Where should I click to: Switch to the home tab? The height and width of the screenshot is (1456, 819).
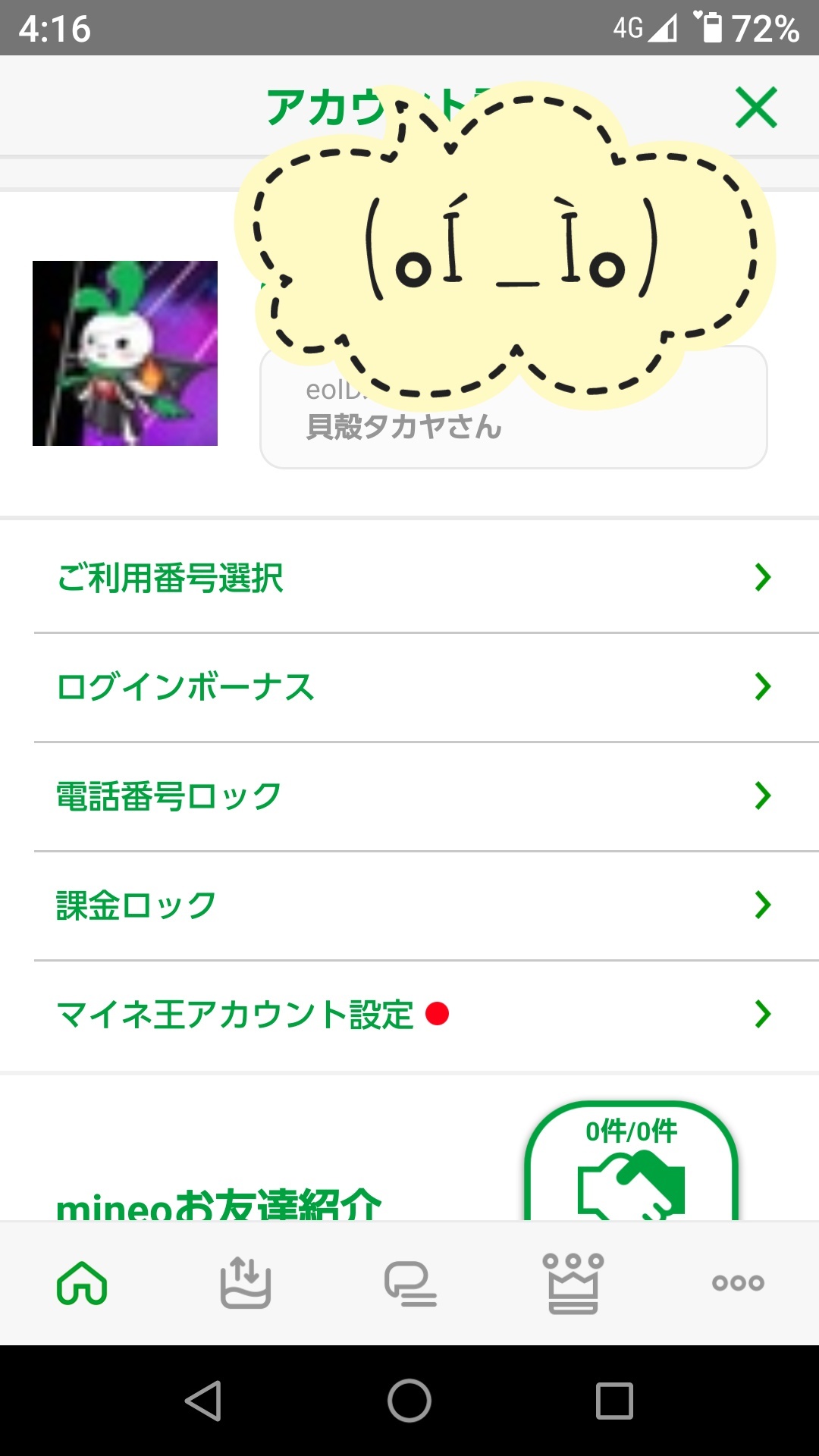82,1283
